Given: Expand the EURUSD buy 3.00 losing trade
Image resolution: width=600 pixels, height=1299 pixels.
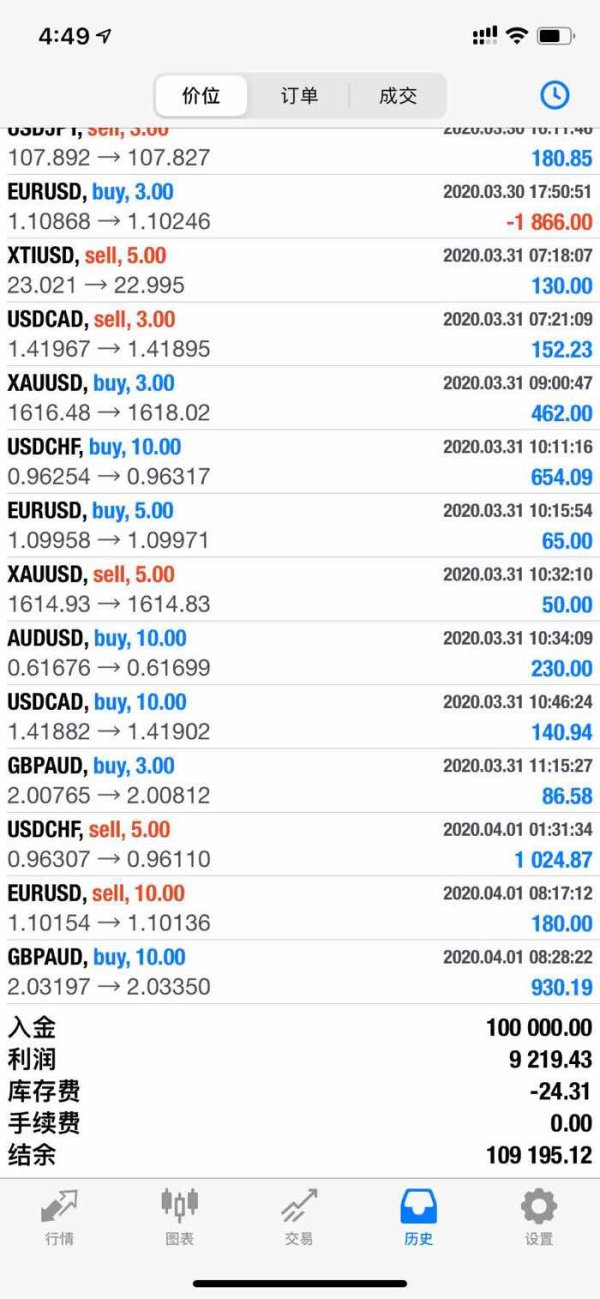Looking at the screenshot, I should coord(299,207).
